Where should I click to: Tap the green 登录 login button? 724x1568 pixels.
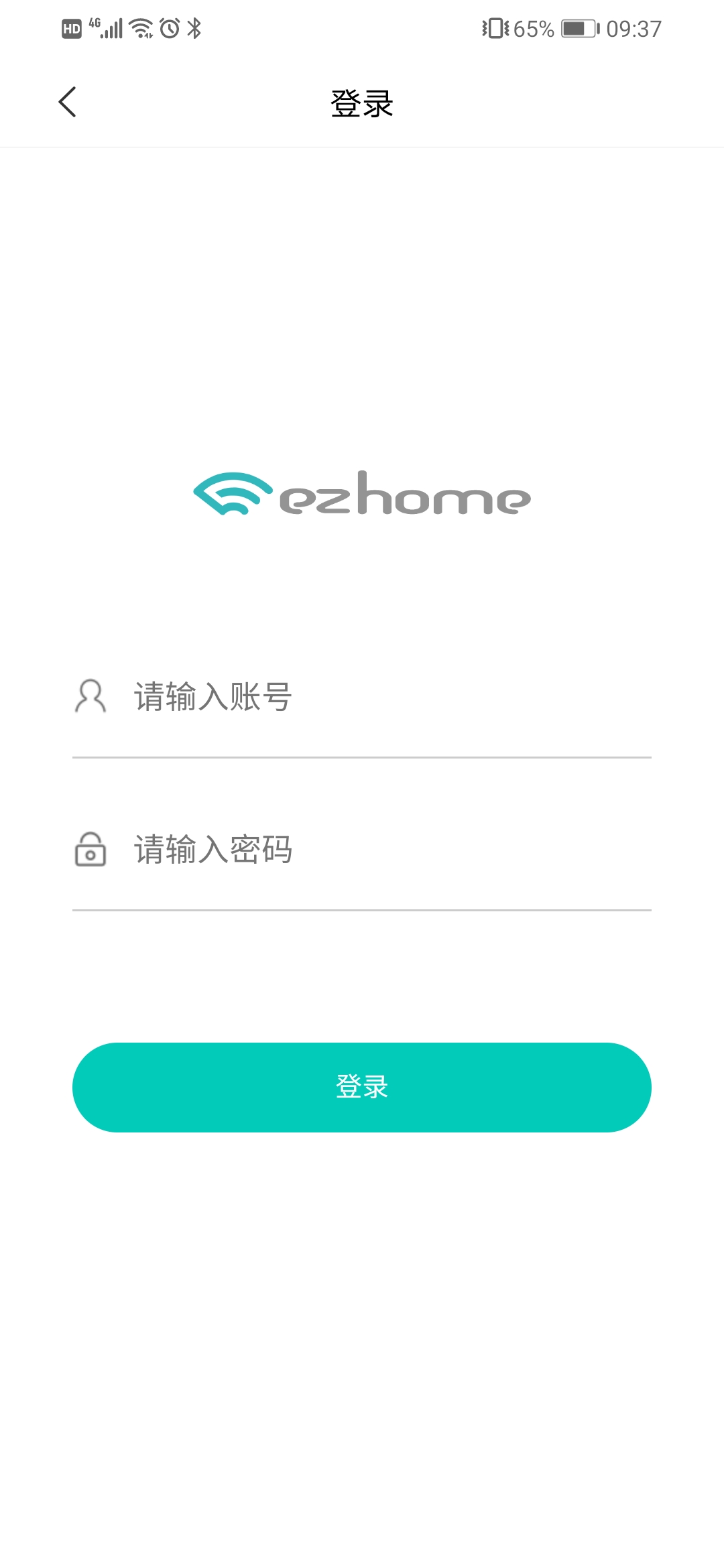click(x=362, y=1087)
